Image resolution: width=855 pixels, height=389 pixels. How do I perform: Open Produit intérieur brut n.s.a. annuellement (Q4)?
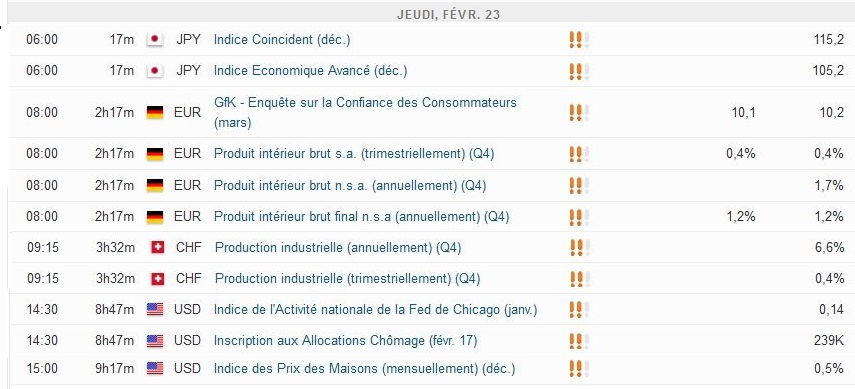[350, 185]
